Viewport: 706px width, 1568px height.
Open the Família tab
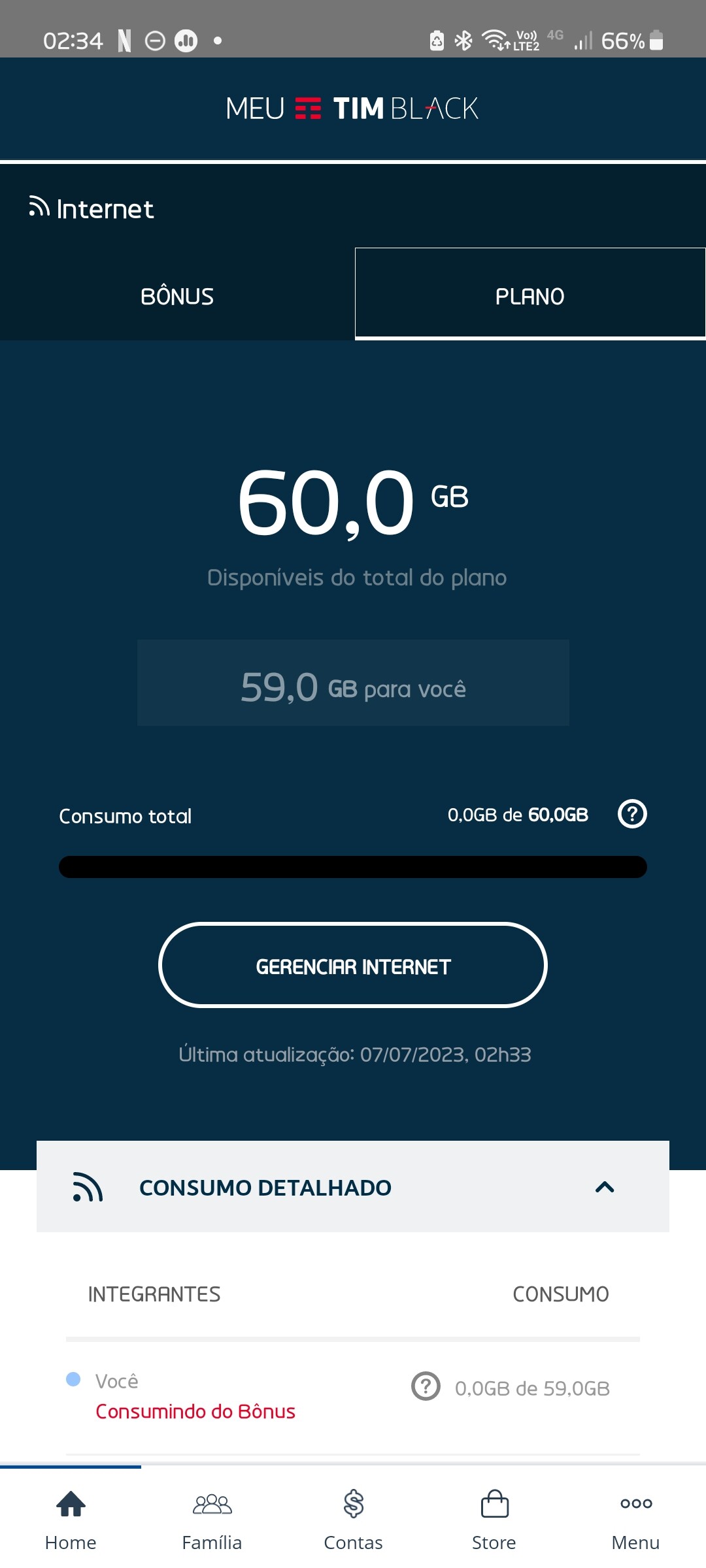click(x=212, y=1519)
